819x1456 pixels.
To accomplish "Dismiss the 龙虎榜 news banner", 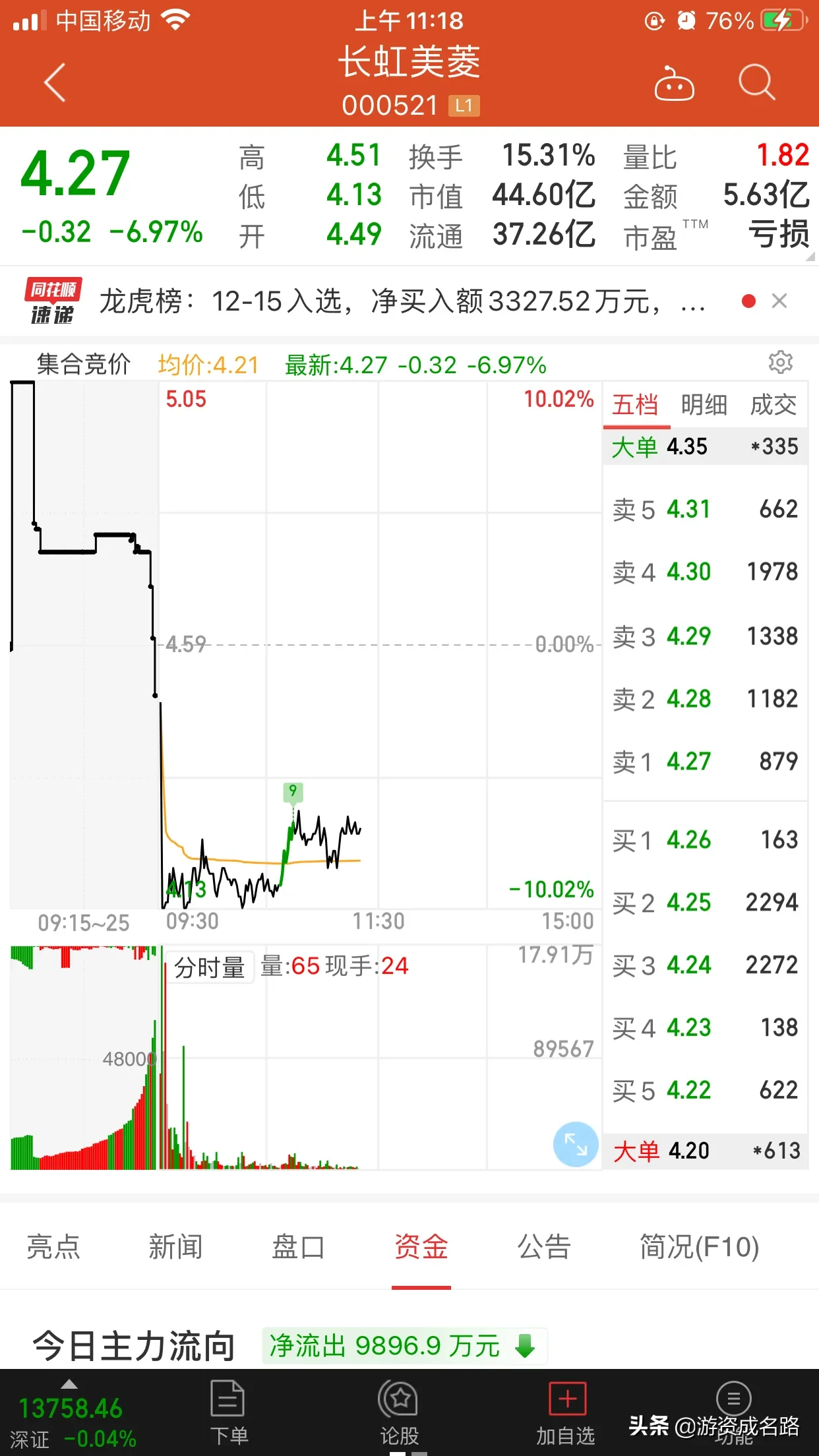I will 779,301.
